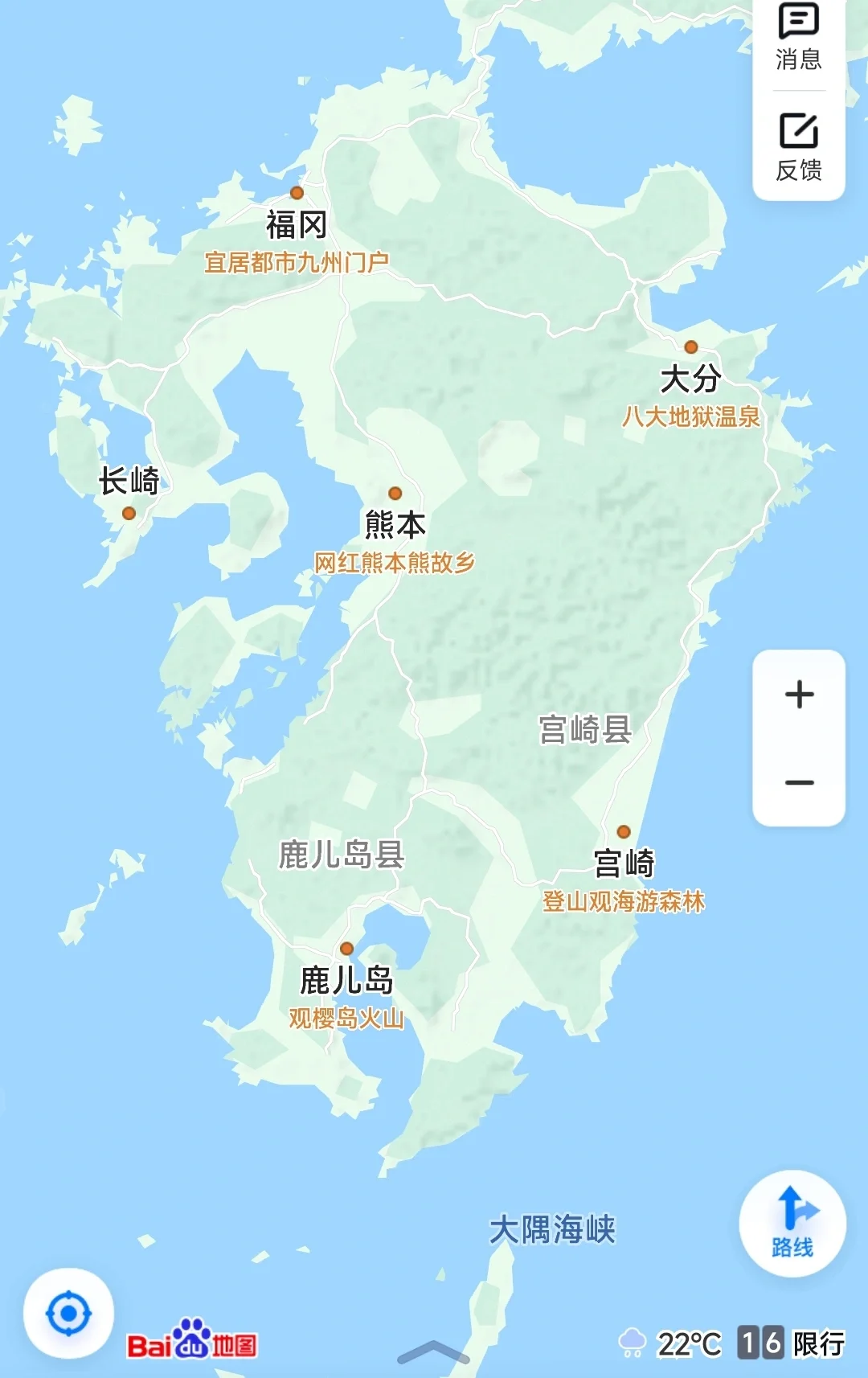Tap the 大分 city marker
868x1378 pixels.
click(x=691, y=346)
